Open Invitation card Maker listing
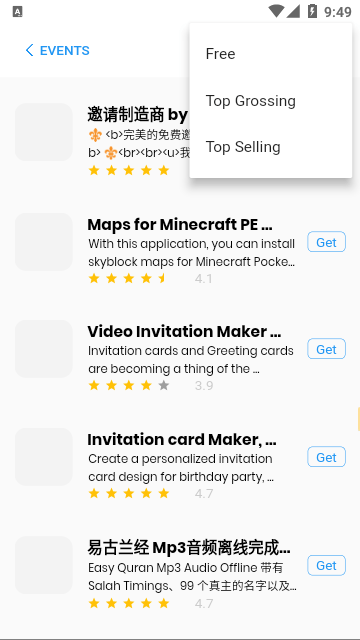Screen dimensions: 360x640 coord(182,440)
